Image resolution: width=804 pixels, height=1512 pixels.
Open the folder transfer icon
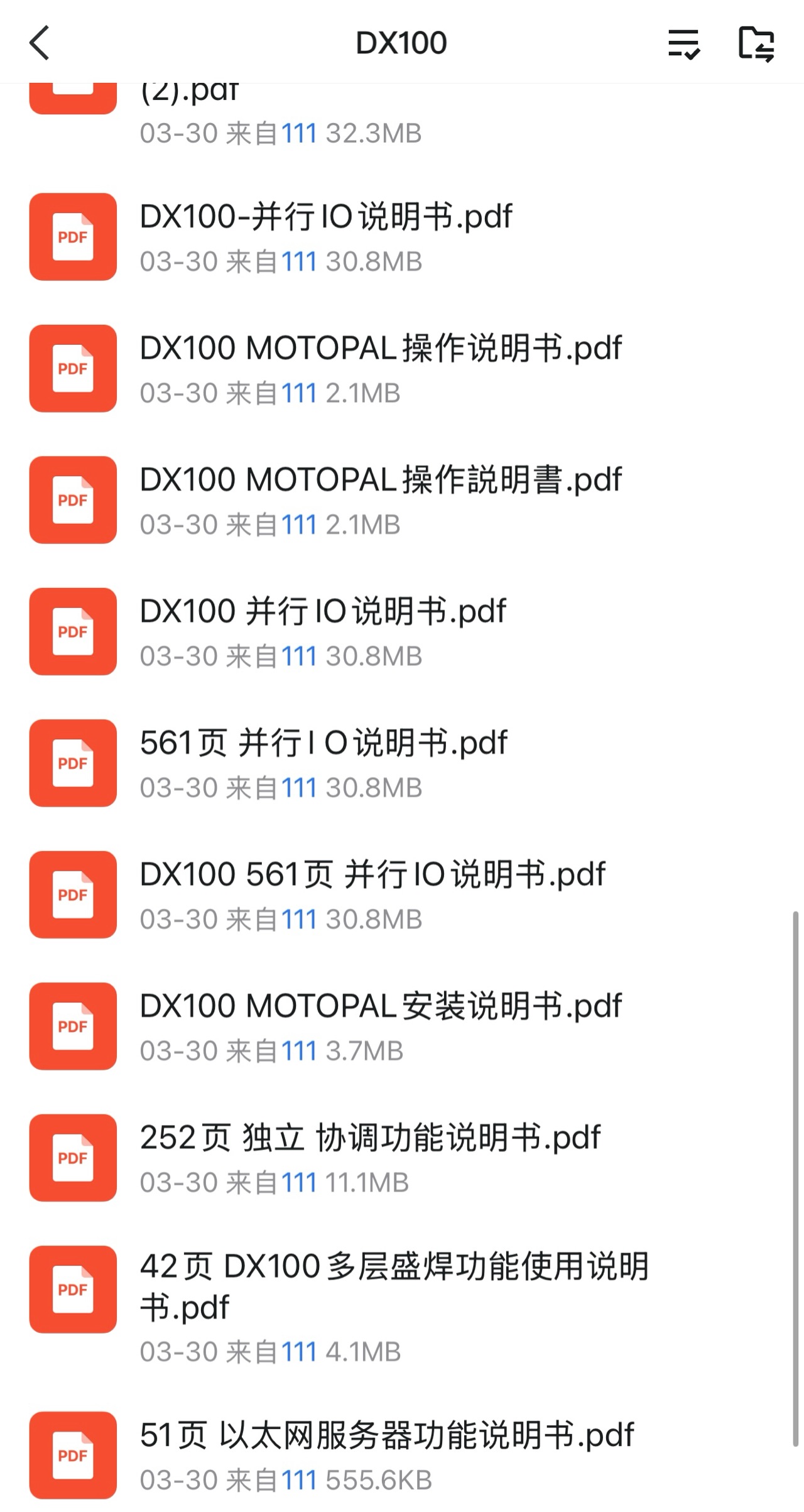(756, 44)
